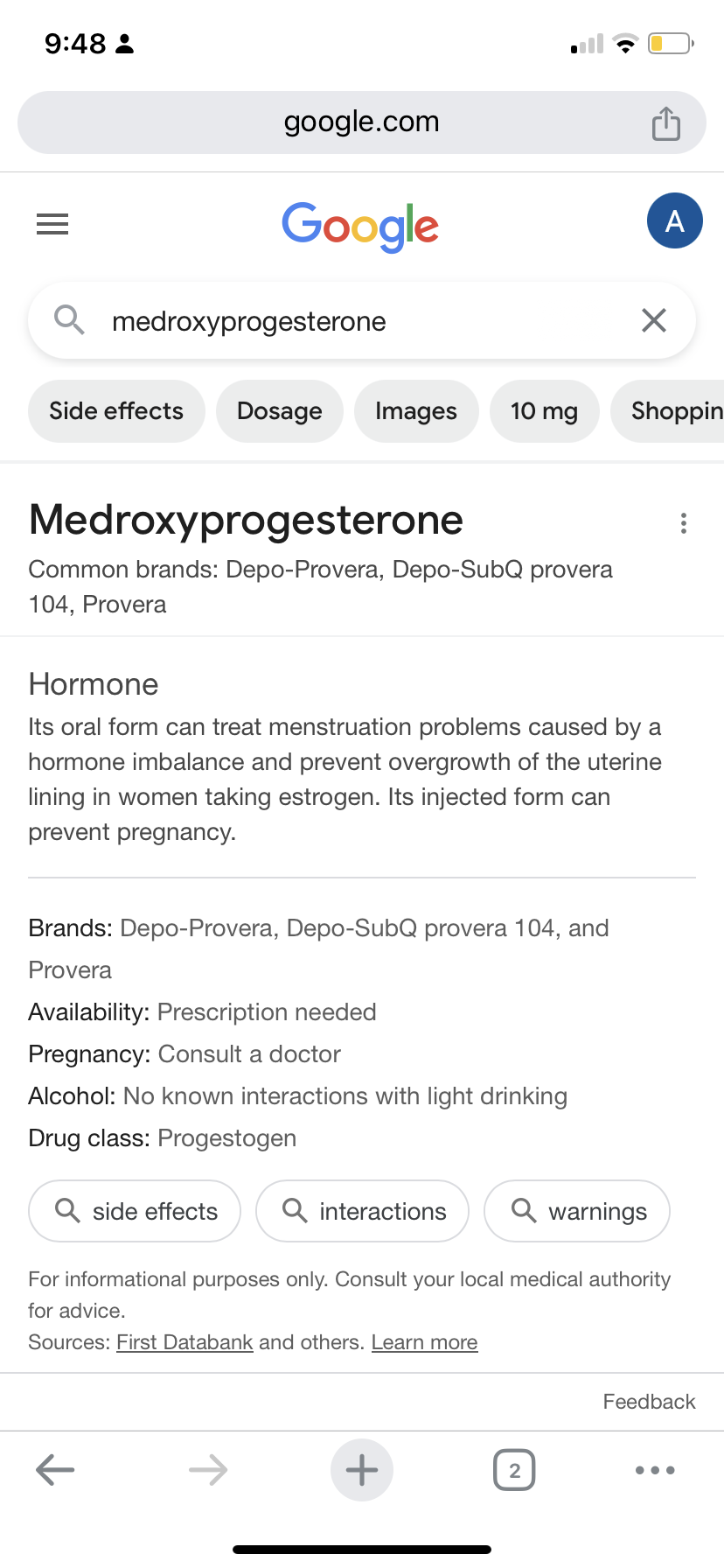Select the Side effects filter chip
Viewport: 724px width, 1568px height.
pos(116,411)
